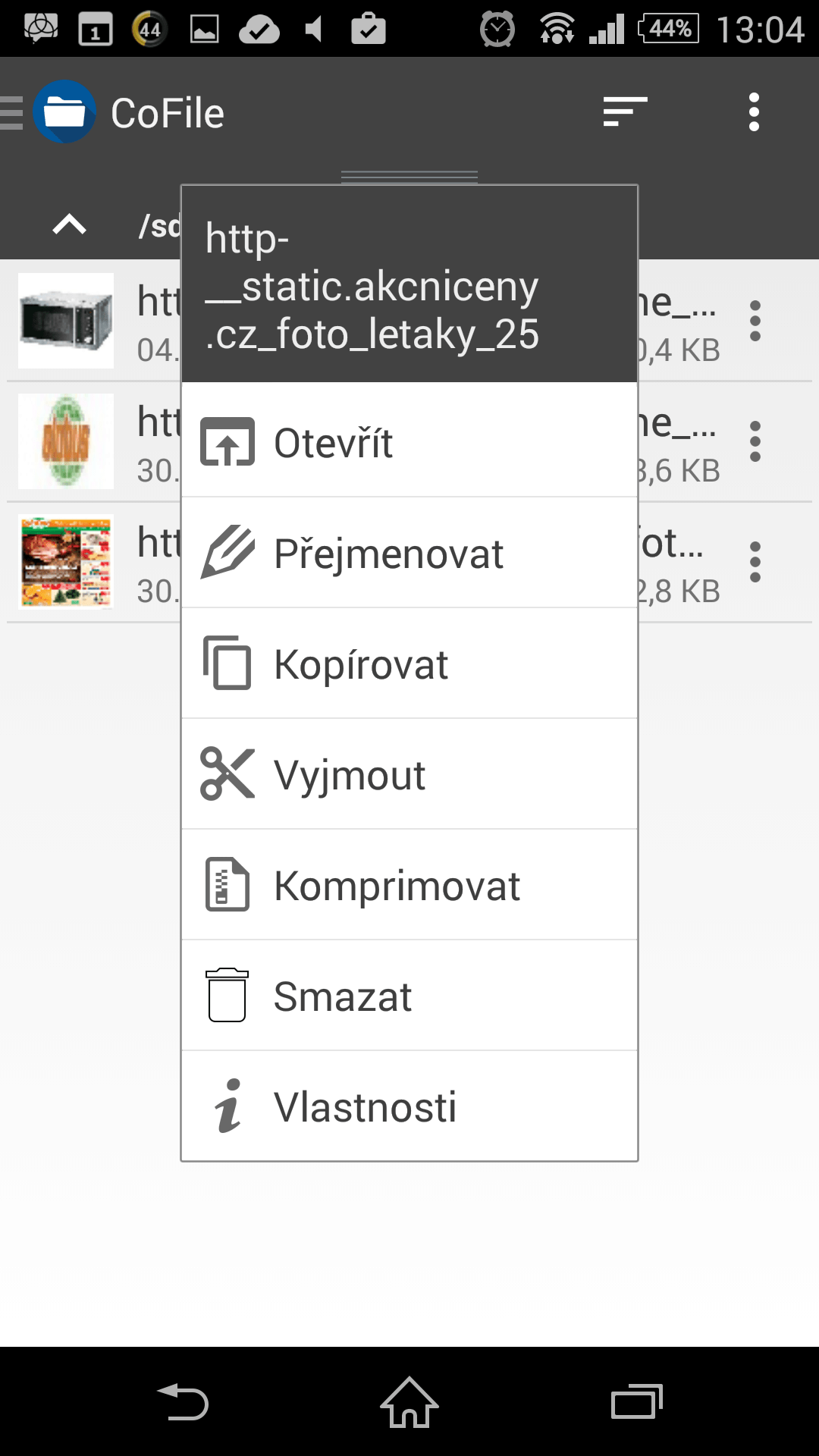Choose Přejmenovat to rename the file
The image size is (819, 1456).
pyautogui.click(x=409, y=553)
